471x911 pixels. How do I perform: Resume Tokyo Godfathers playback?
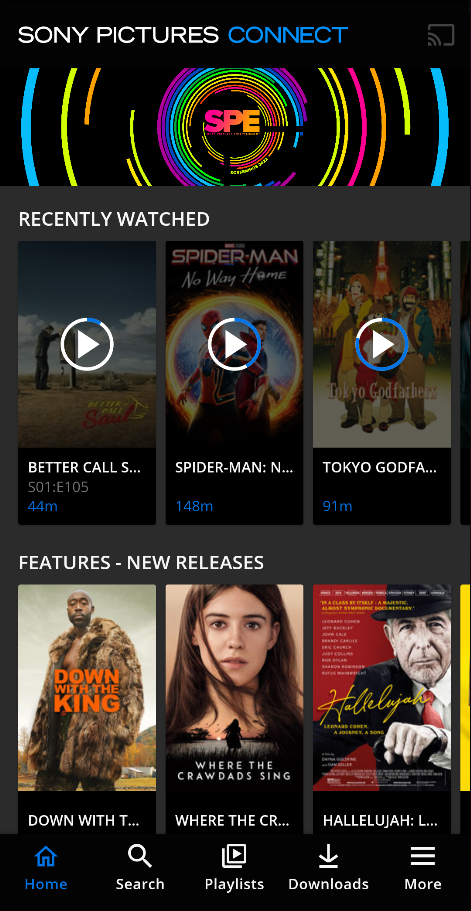(x=382, y=345)
